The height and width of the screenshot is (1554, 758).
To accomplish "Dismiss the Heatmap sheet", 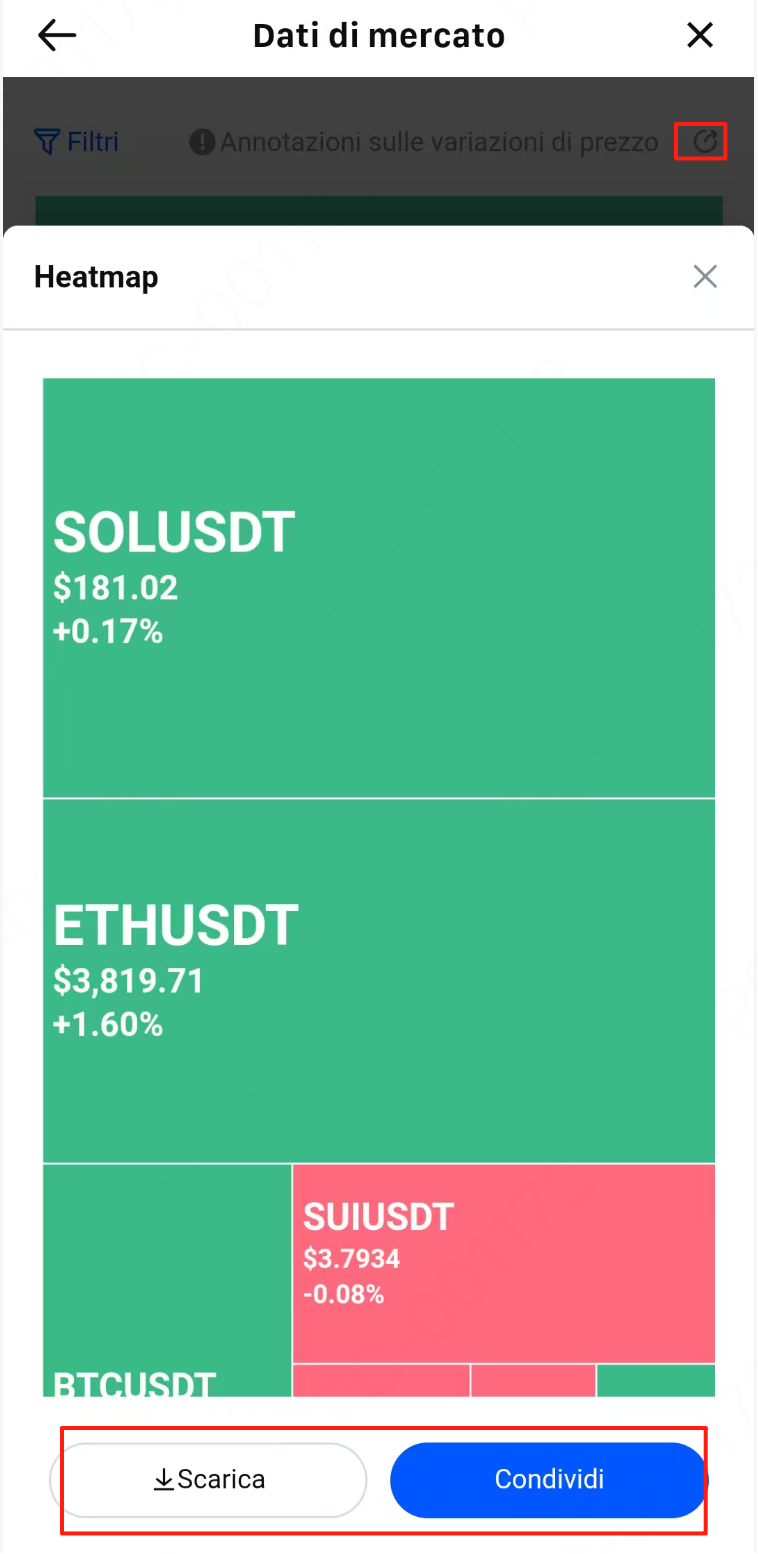I will [705, 277].
